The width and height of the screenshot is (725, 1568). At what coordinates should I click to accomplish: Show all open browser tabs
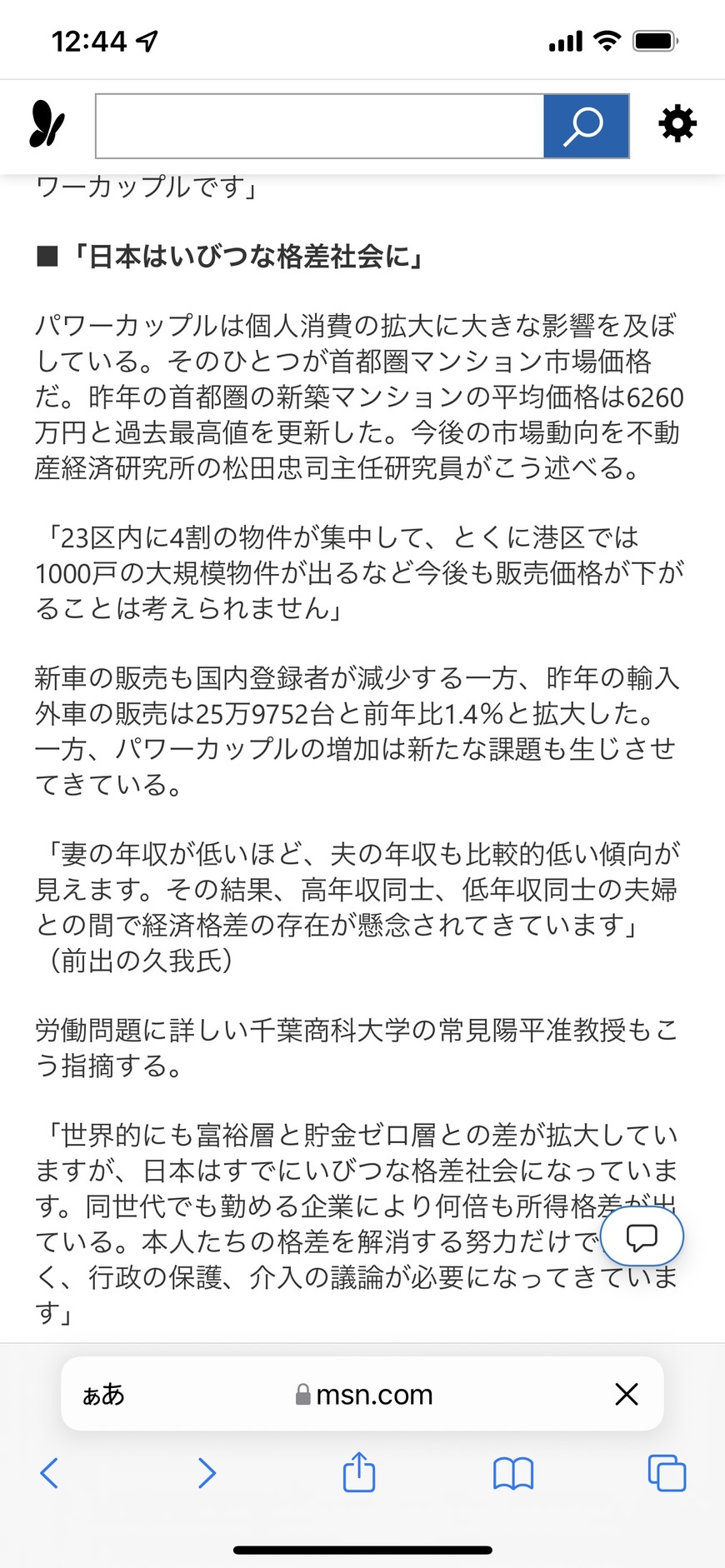point(667,1473)
